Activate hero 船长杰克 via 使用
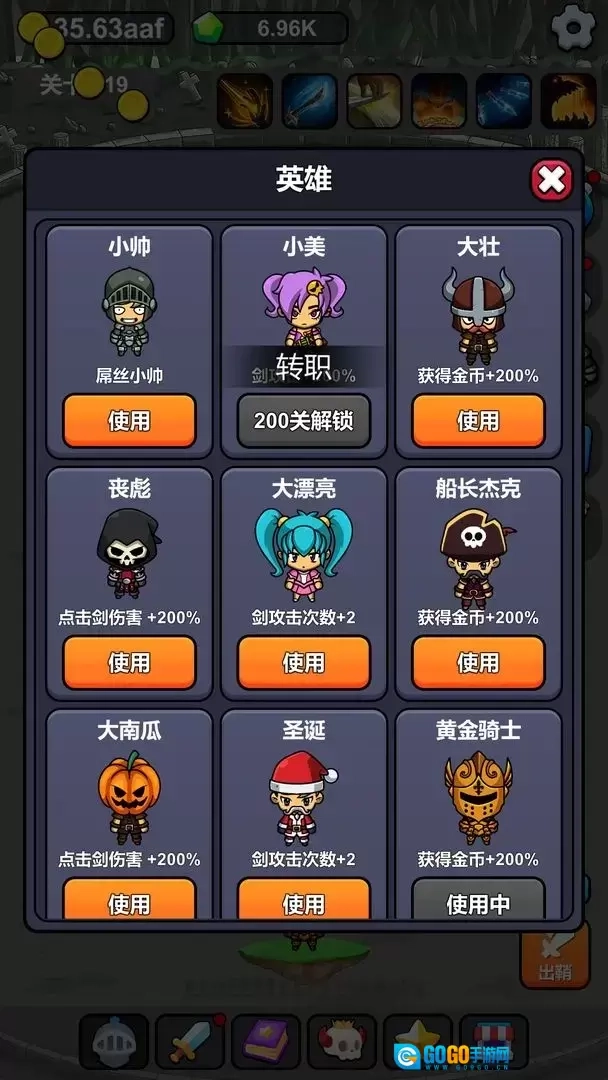Screen dimensions: 608x1080 478,662
